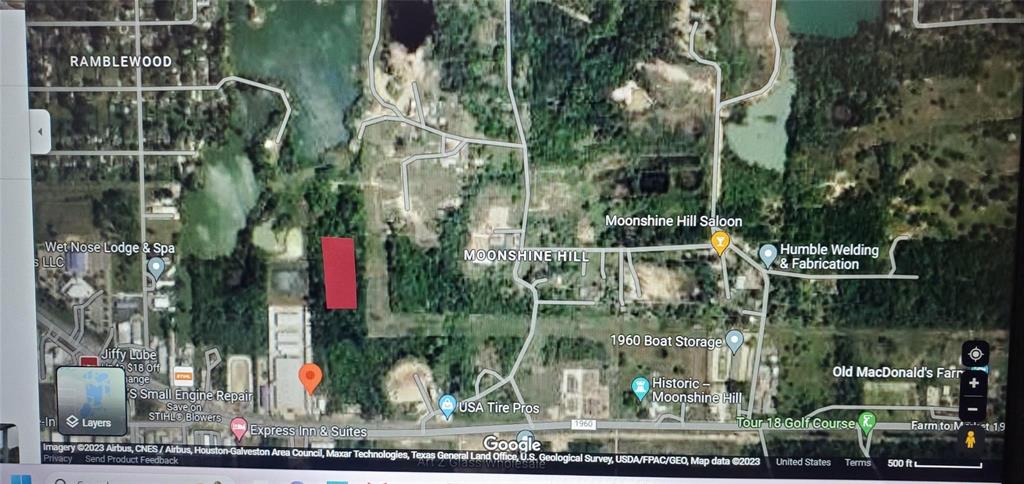1024x484 pixels.
Task: Open Send Product Feedback link
Action: (x=132, y=460)
